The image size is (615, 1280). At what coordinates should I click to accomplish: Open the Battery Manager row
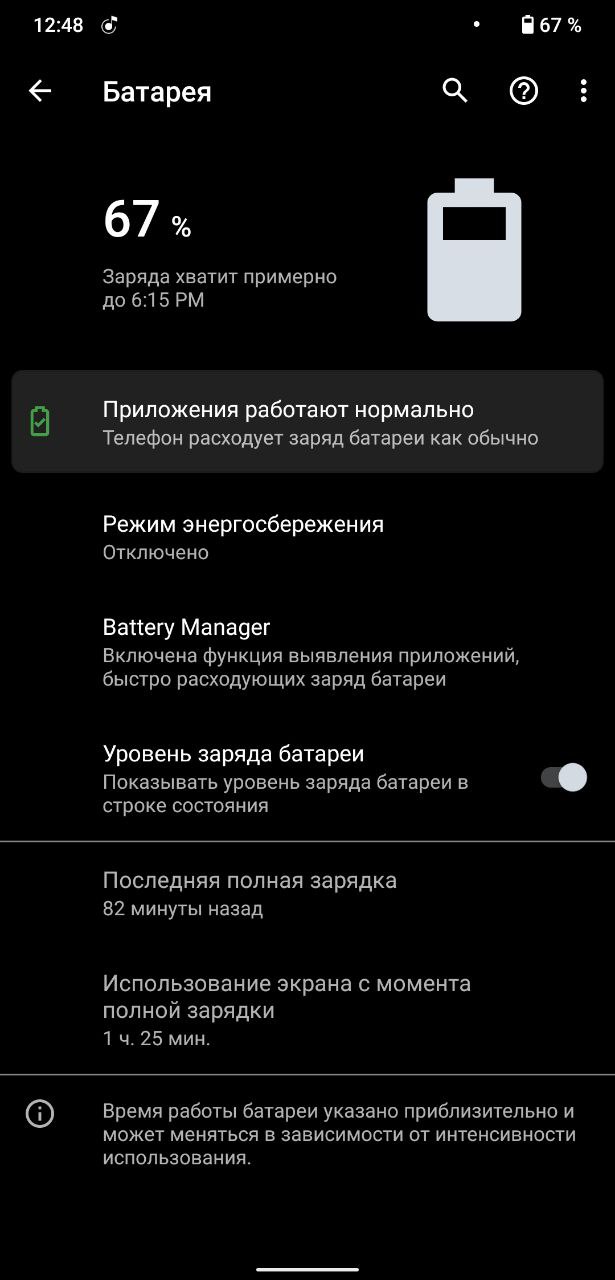(x=307, y=652)
